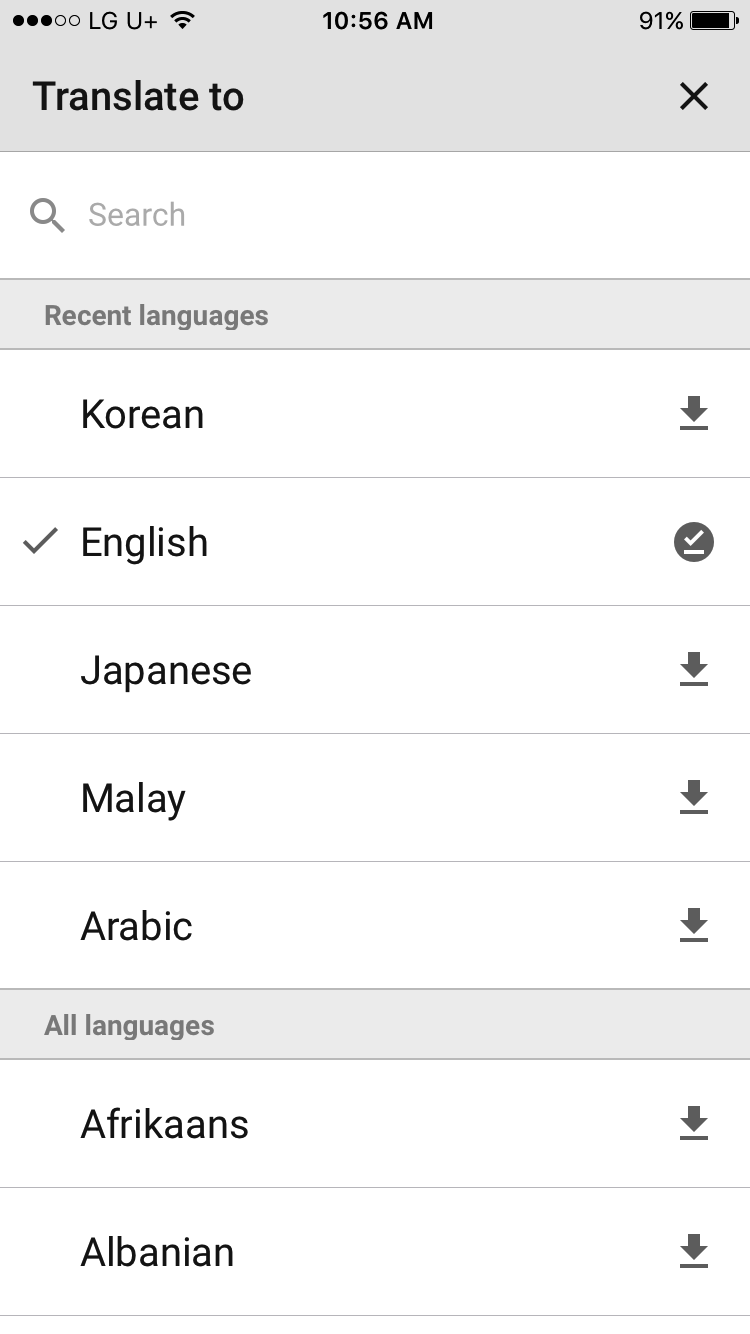Image resolution: width=750 pixels, height=1334 pixels.
Task: Download the Japanese offline pack
Action: pyautogui.click(x=693, y=670)
